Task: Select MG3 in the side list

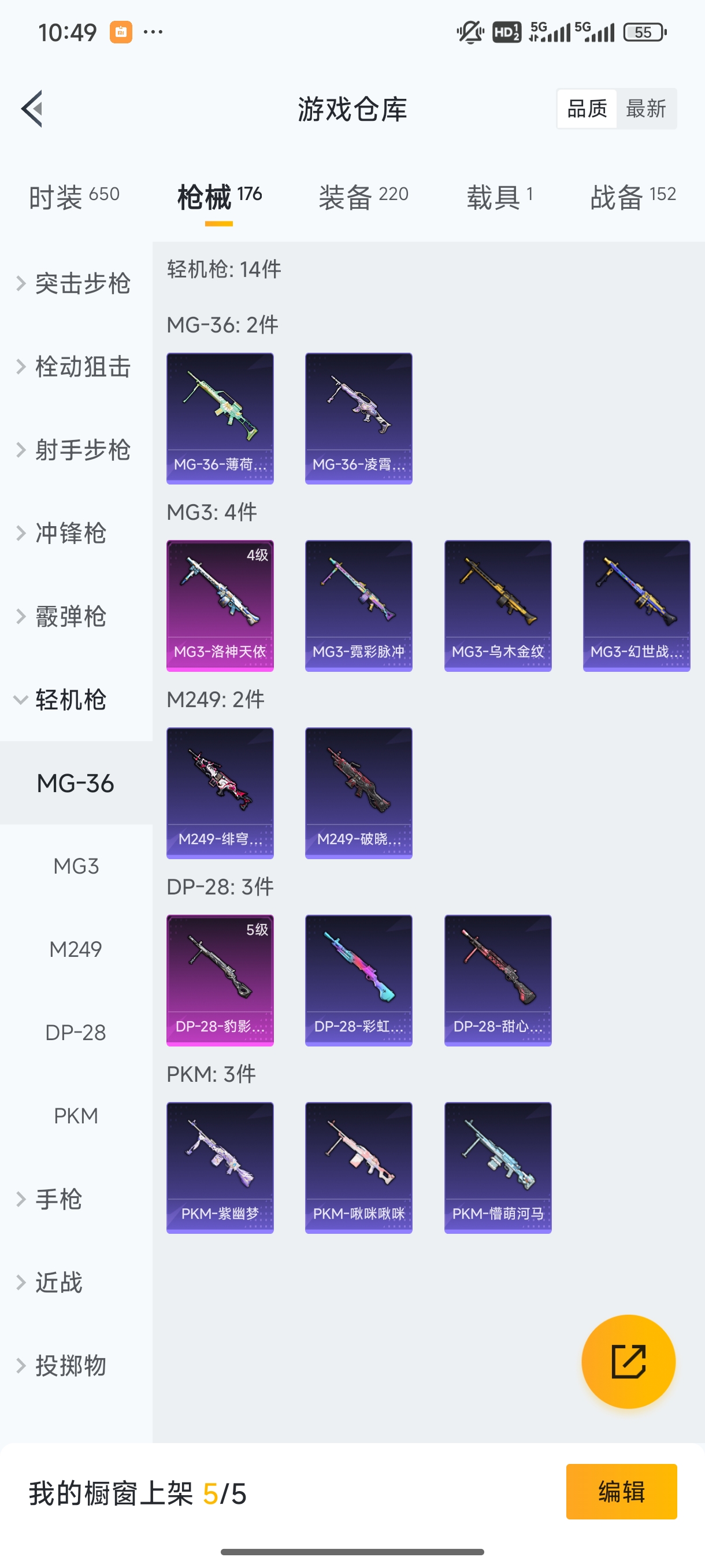Action: pos(76,866)
